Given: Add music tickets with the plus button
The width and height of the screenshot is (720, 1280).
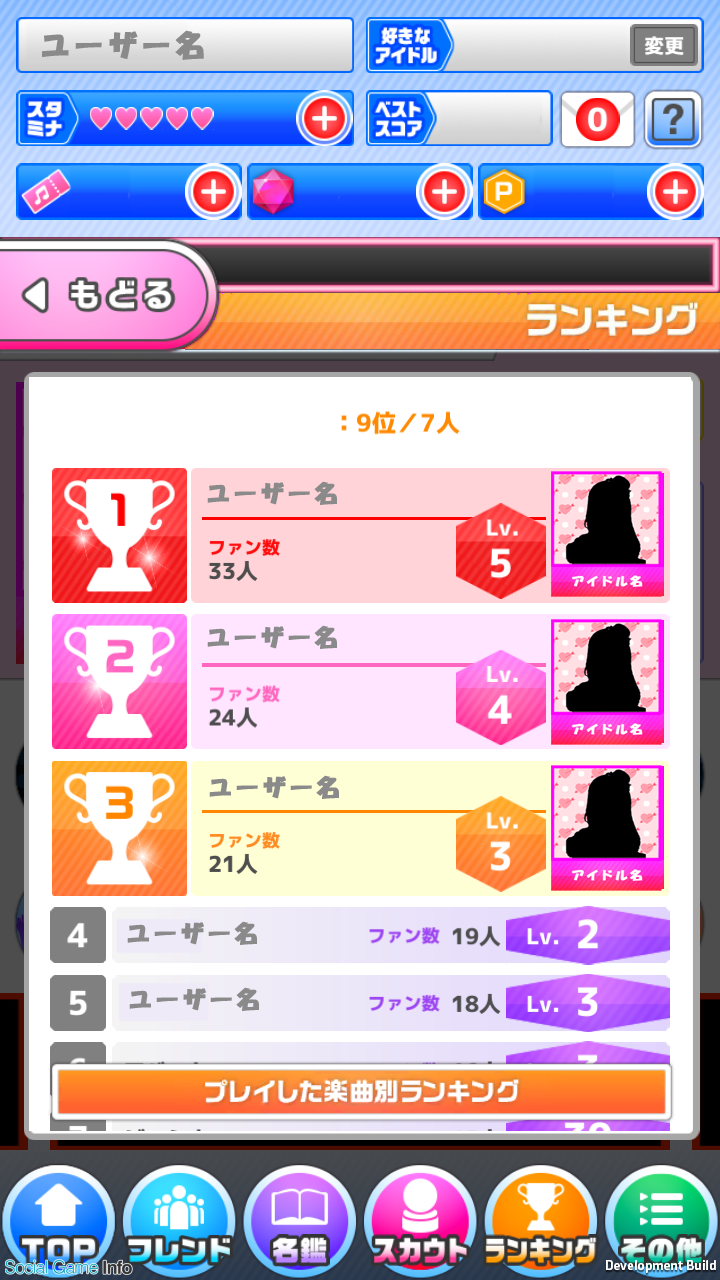Looking at the screenshot, I should coord(212,191).
